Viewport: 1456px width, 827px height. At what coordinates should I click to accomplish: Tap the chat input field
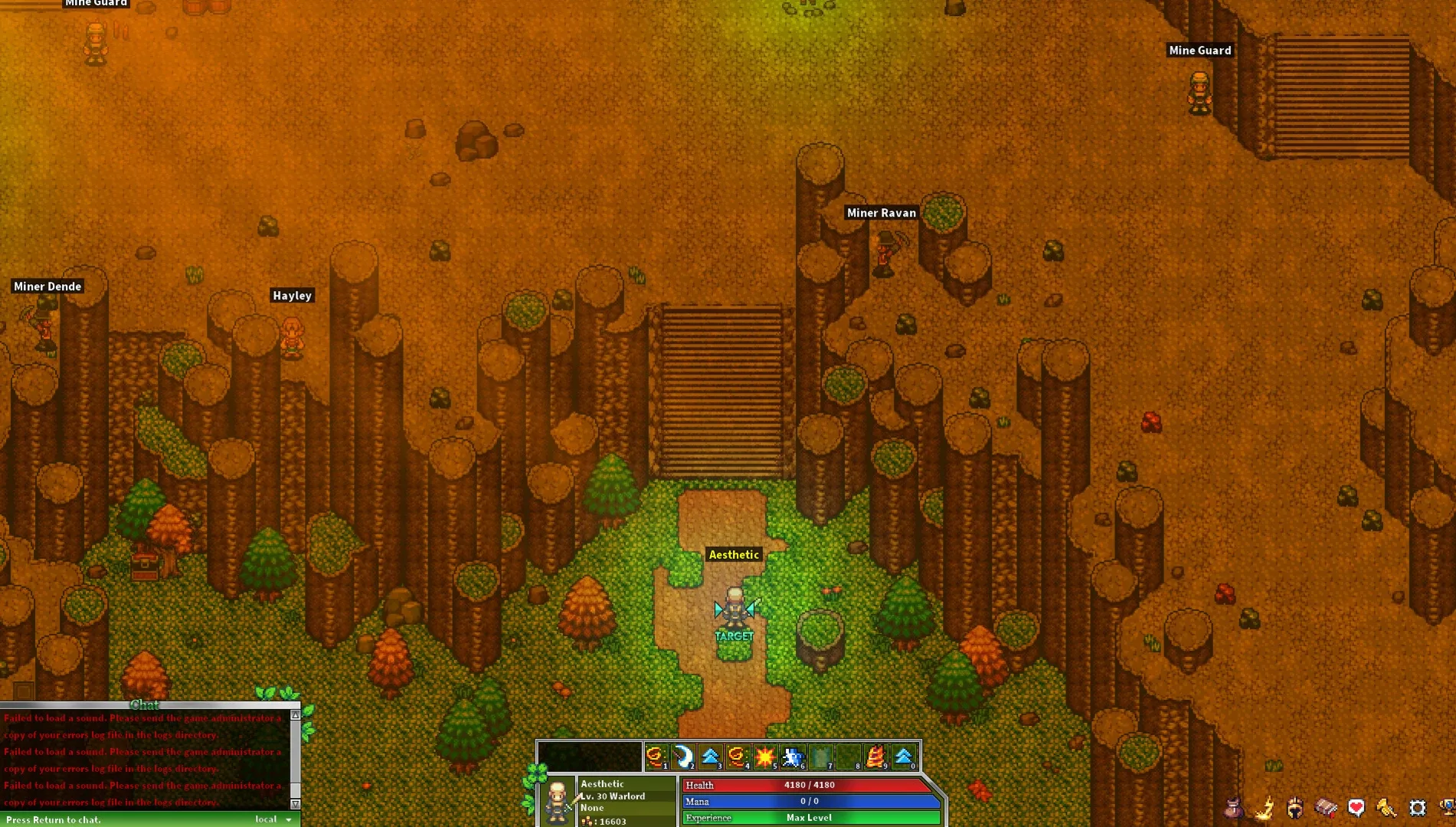click(x=123, y=819)
